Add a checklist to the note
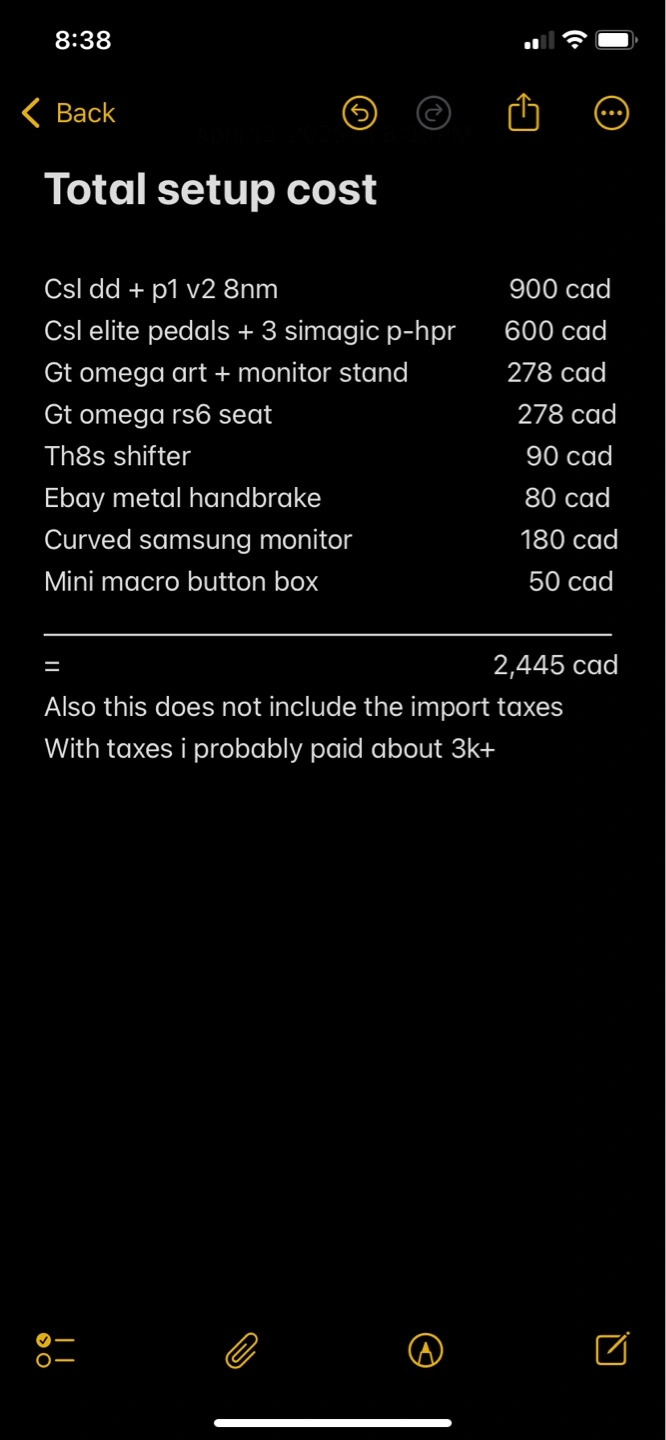Image resolution: width=666 pixels, height=1440 pixels. [x=55, y=1350]
